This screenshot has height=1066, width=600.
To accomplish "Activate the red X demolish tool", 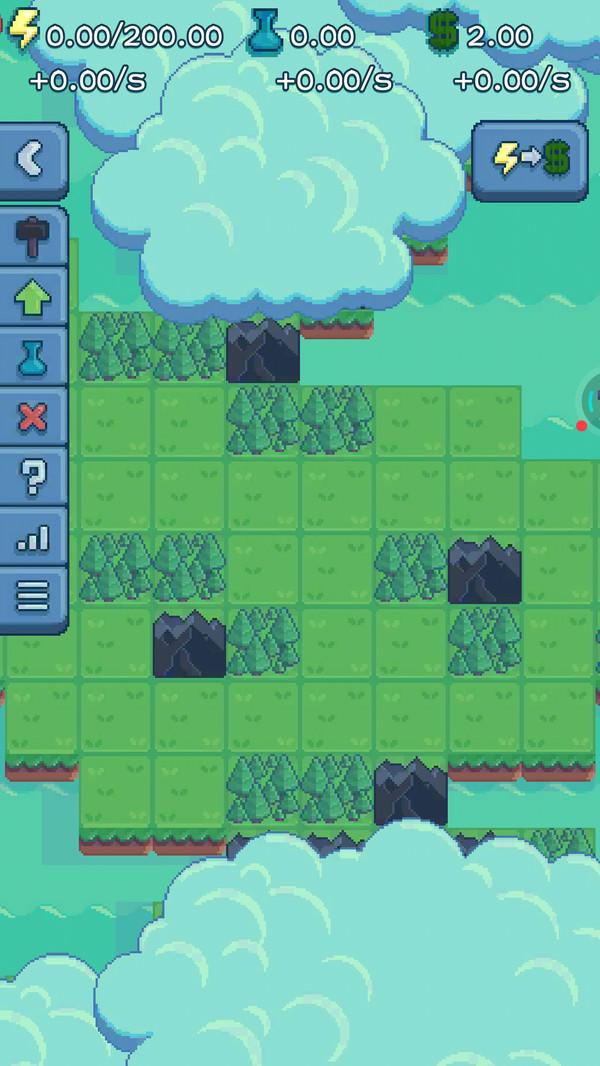I will point(33,417).
